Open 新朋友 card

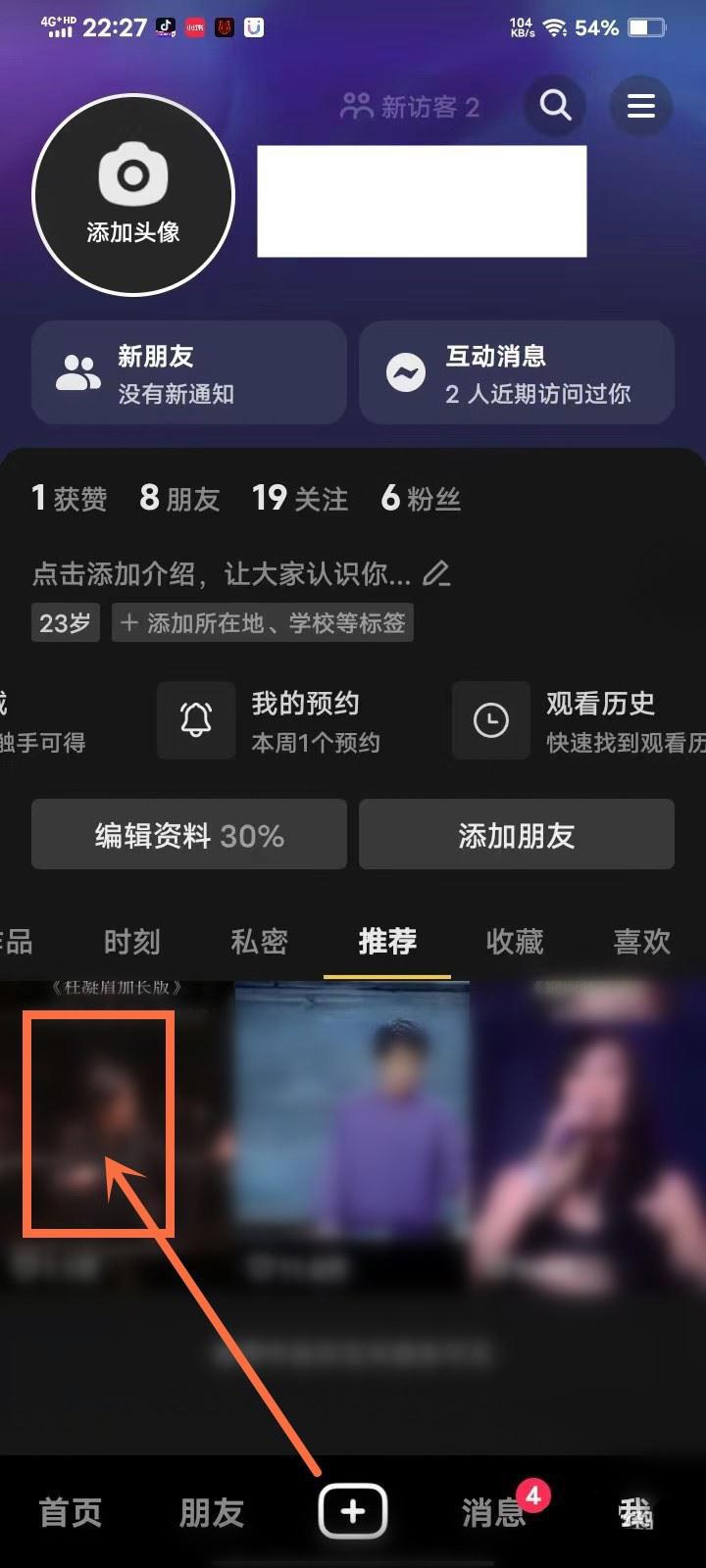pyautogui.click(x=188, y=373)
